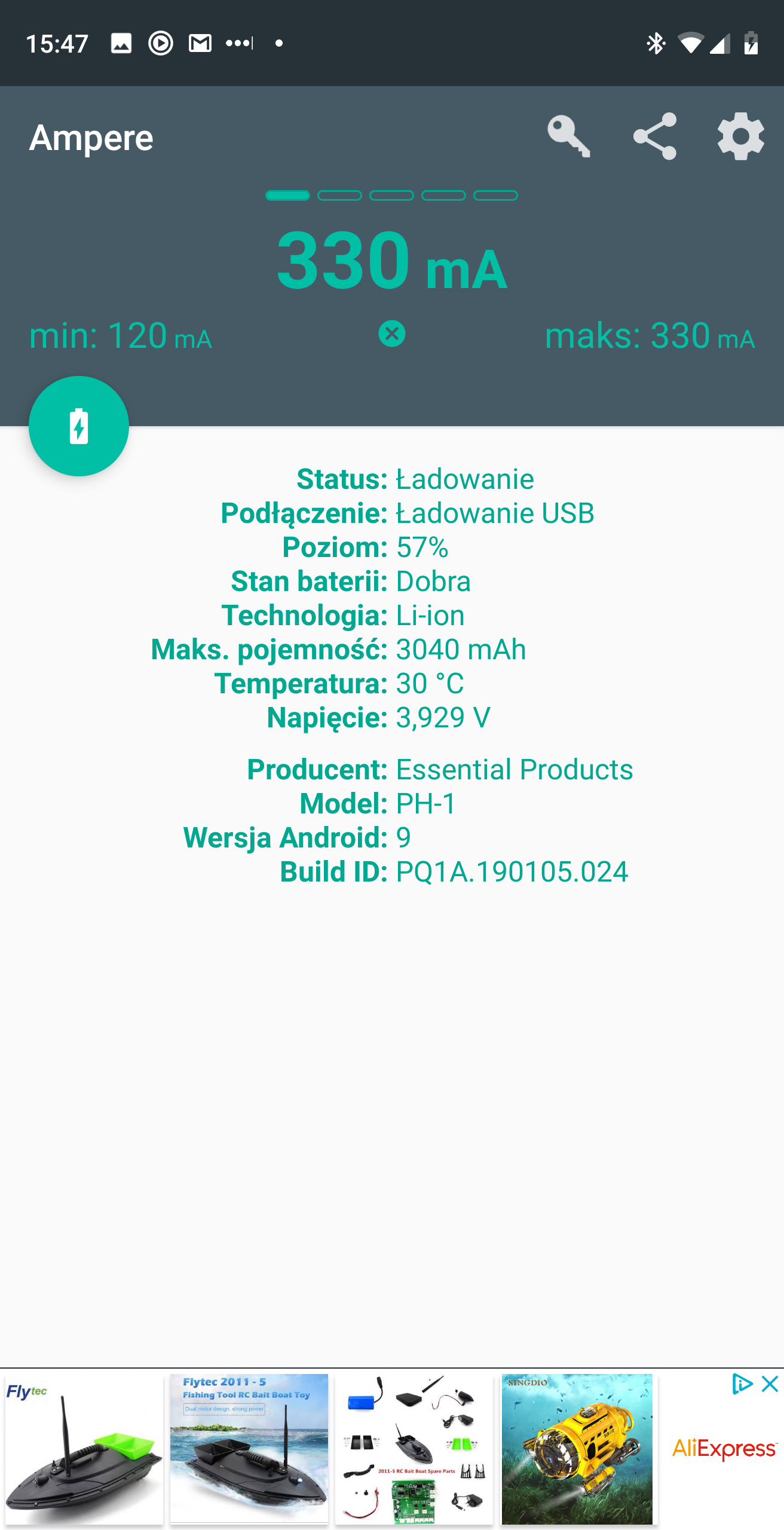Open the key (pro unlock) icon

tap(569, 137)
